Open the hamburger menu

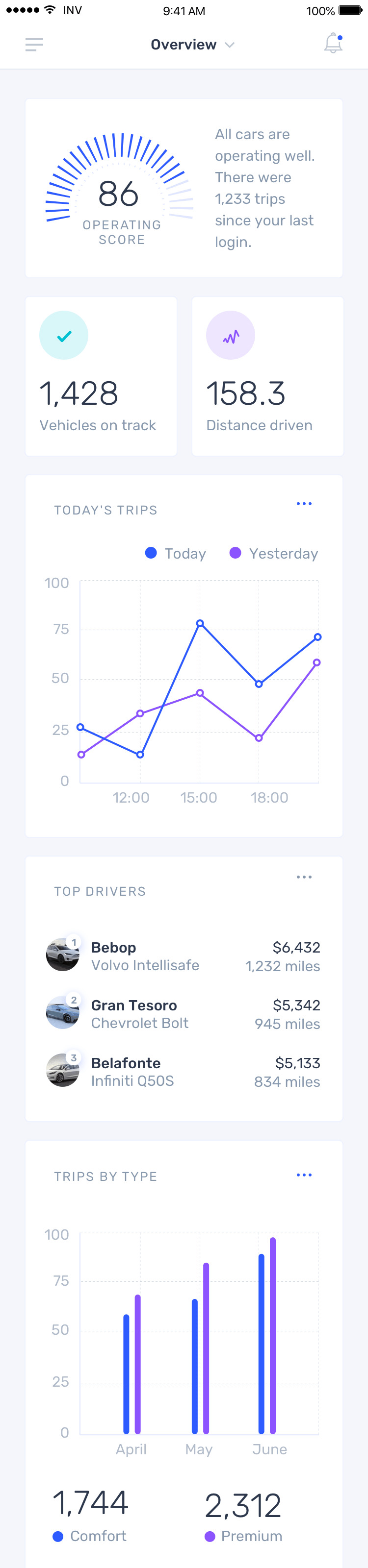(34, 45)
